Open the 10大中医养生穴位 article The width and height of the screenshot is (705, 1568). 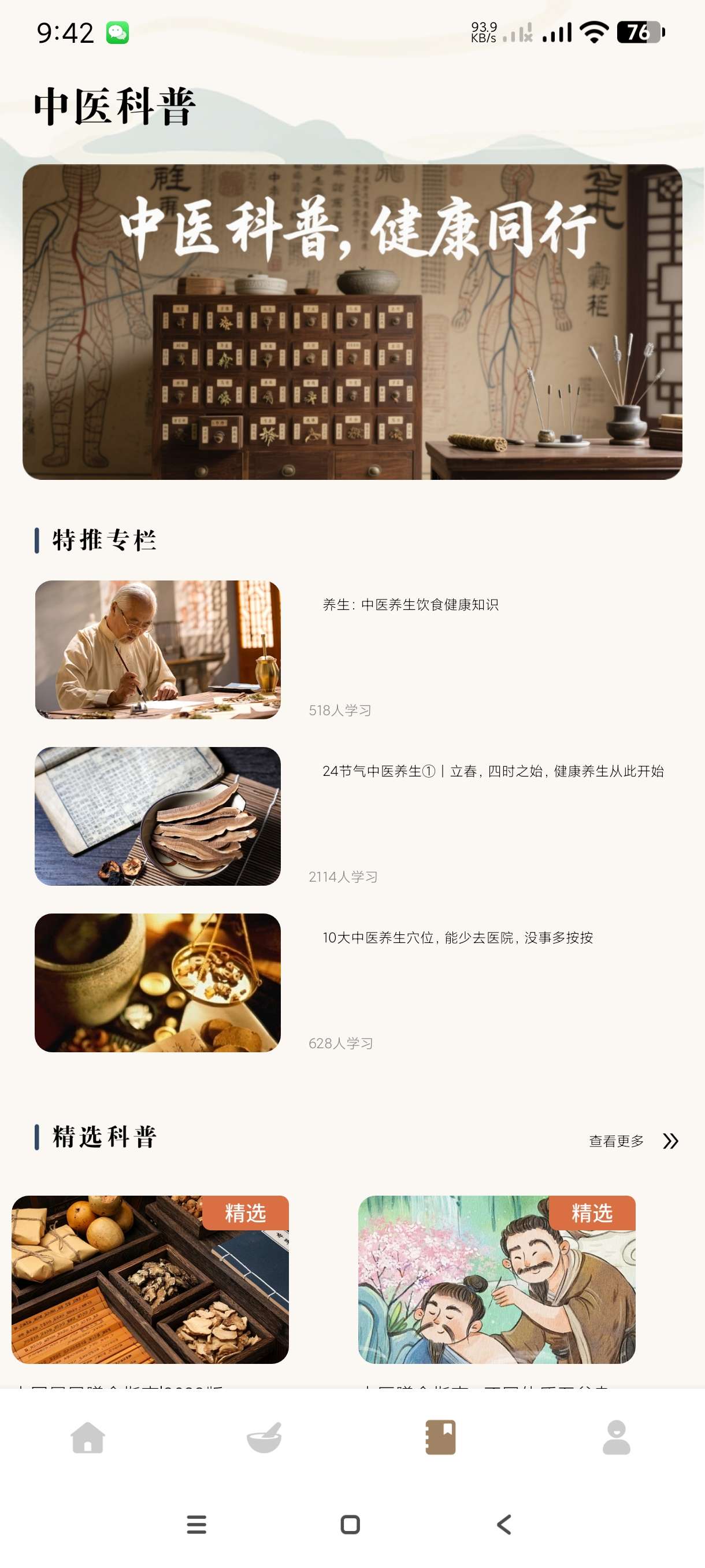458,937
